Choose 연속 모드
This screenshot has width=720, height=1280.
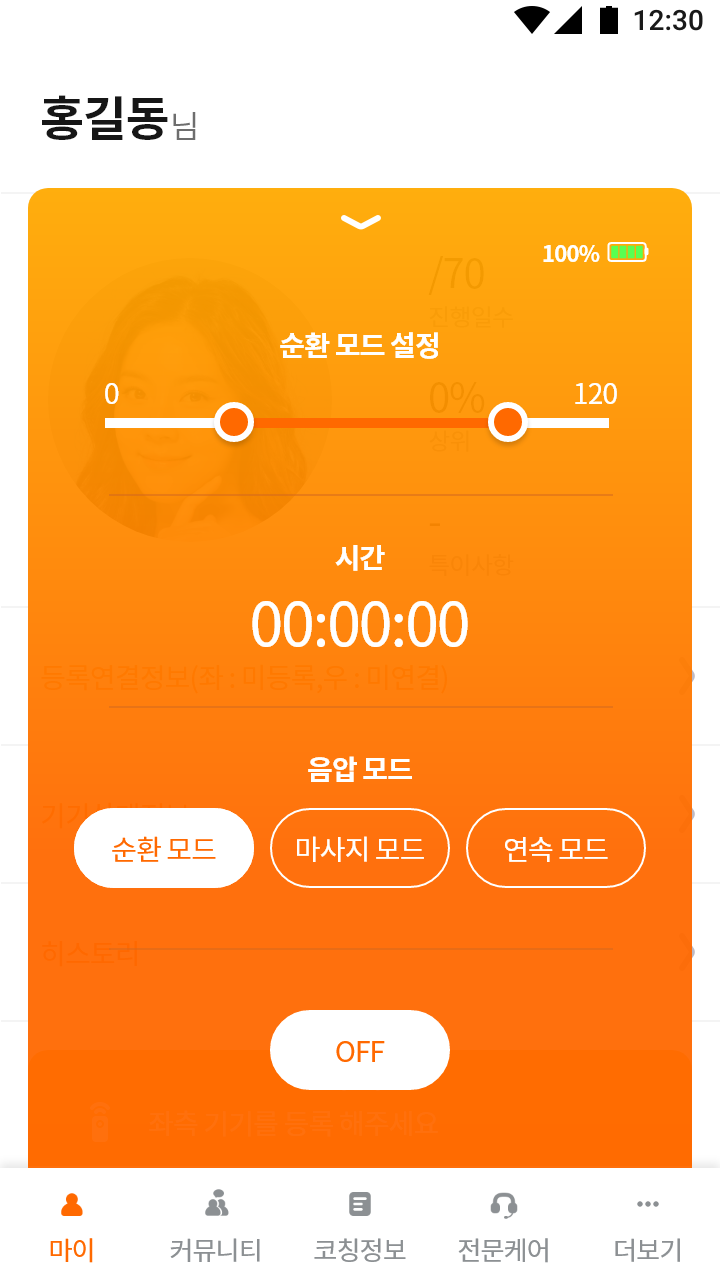(x=556, y=848)
